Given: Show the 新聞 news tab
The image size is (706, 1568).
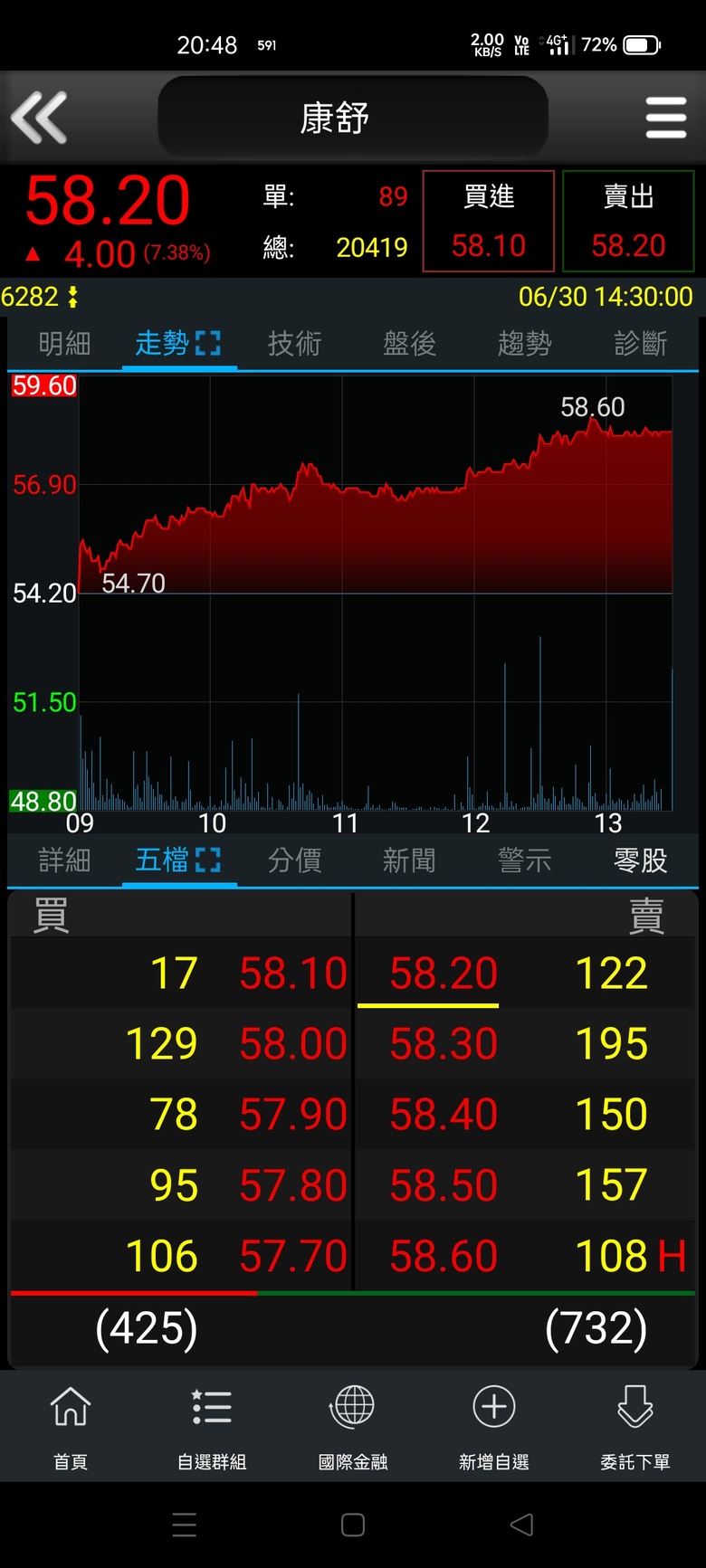Looking at the screenshot, I should (409, 860).
